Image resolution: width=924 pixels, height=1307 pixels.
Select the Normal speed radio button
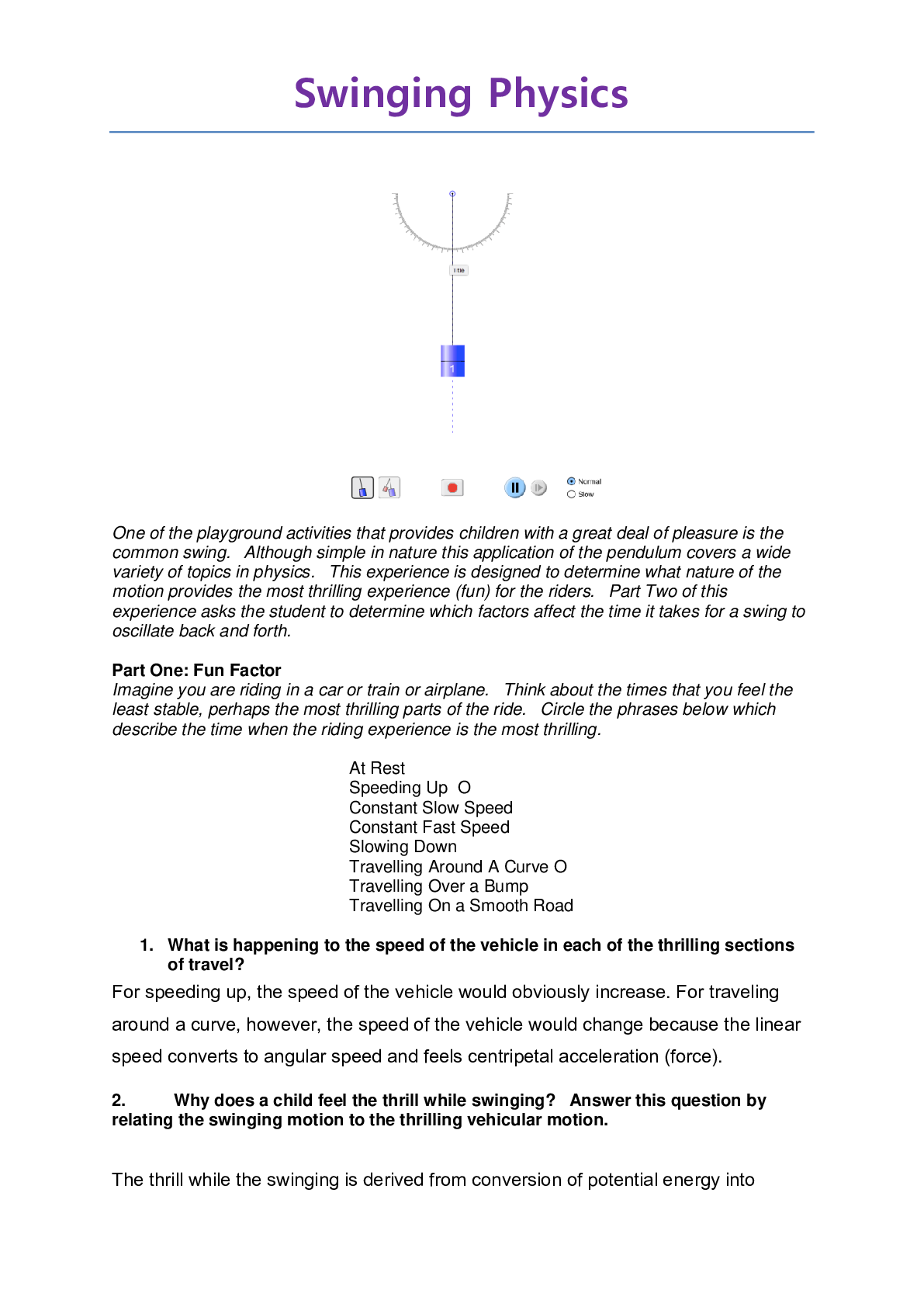click(x=572, y=481)
